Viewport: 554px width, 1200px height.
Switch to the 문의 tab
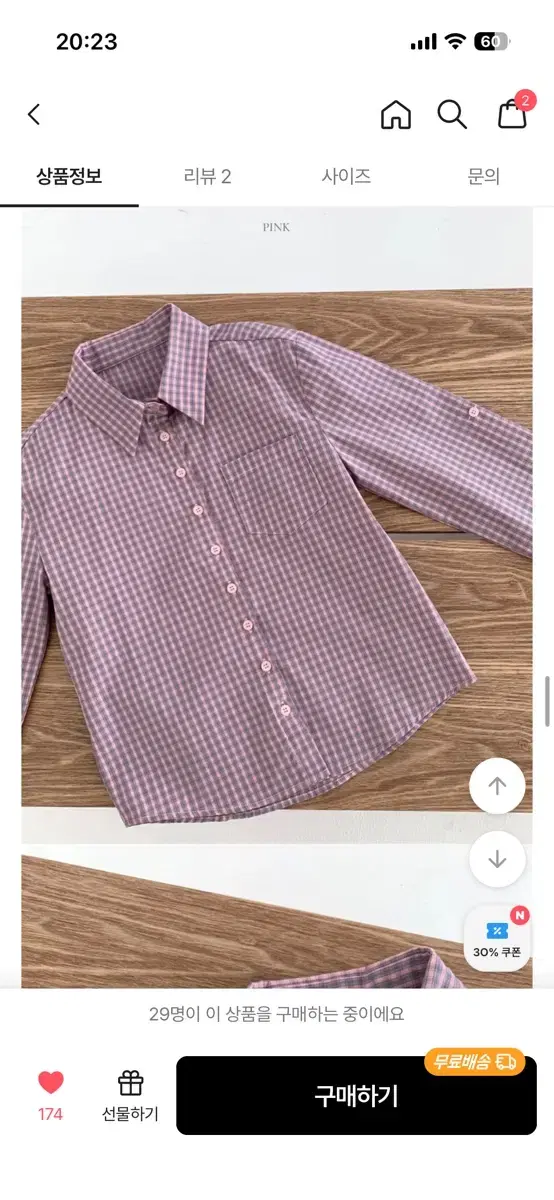tap(484, 177)
